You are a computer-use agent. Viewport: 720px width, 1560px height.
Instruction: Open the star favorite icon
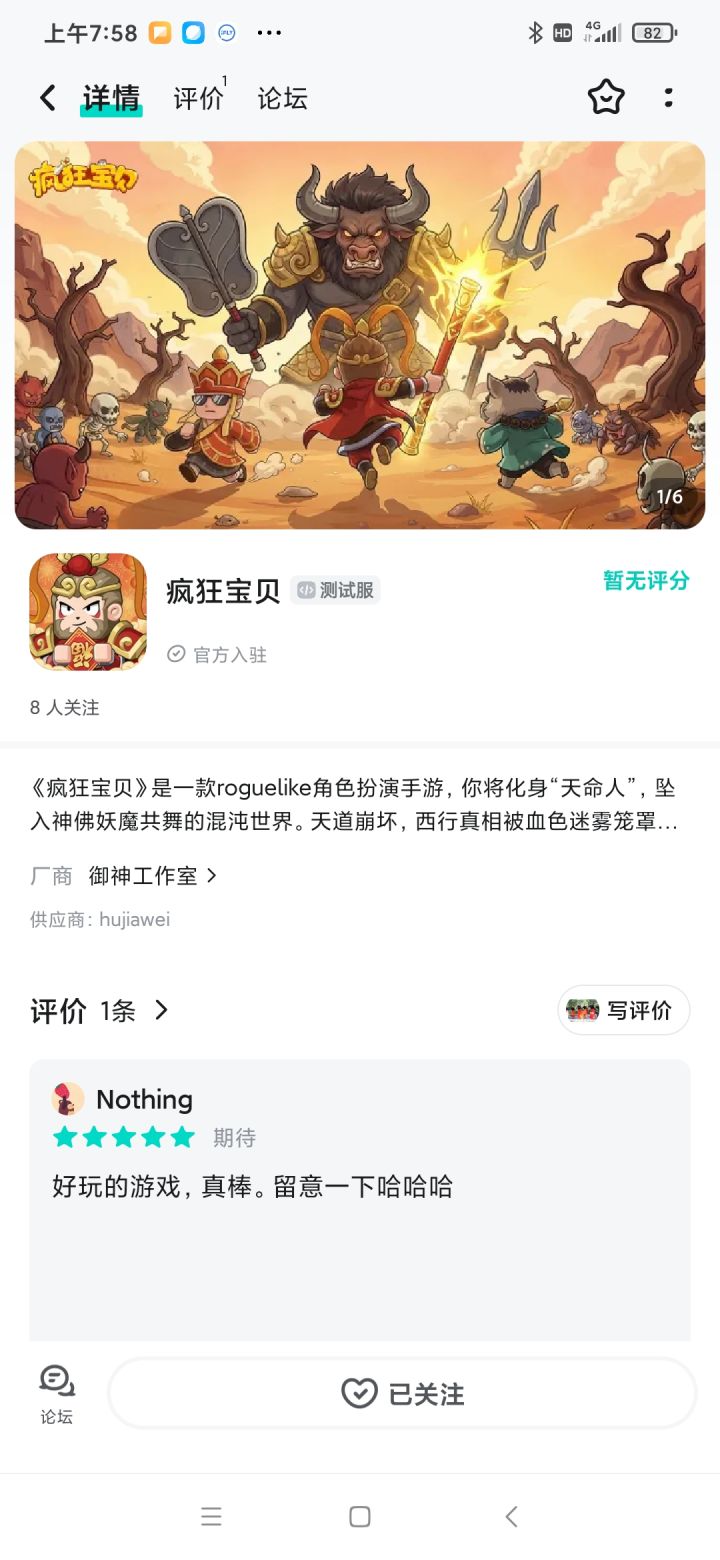click(606, 97)
